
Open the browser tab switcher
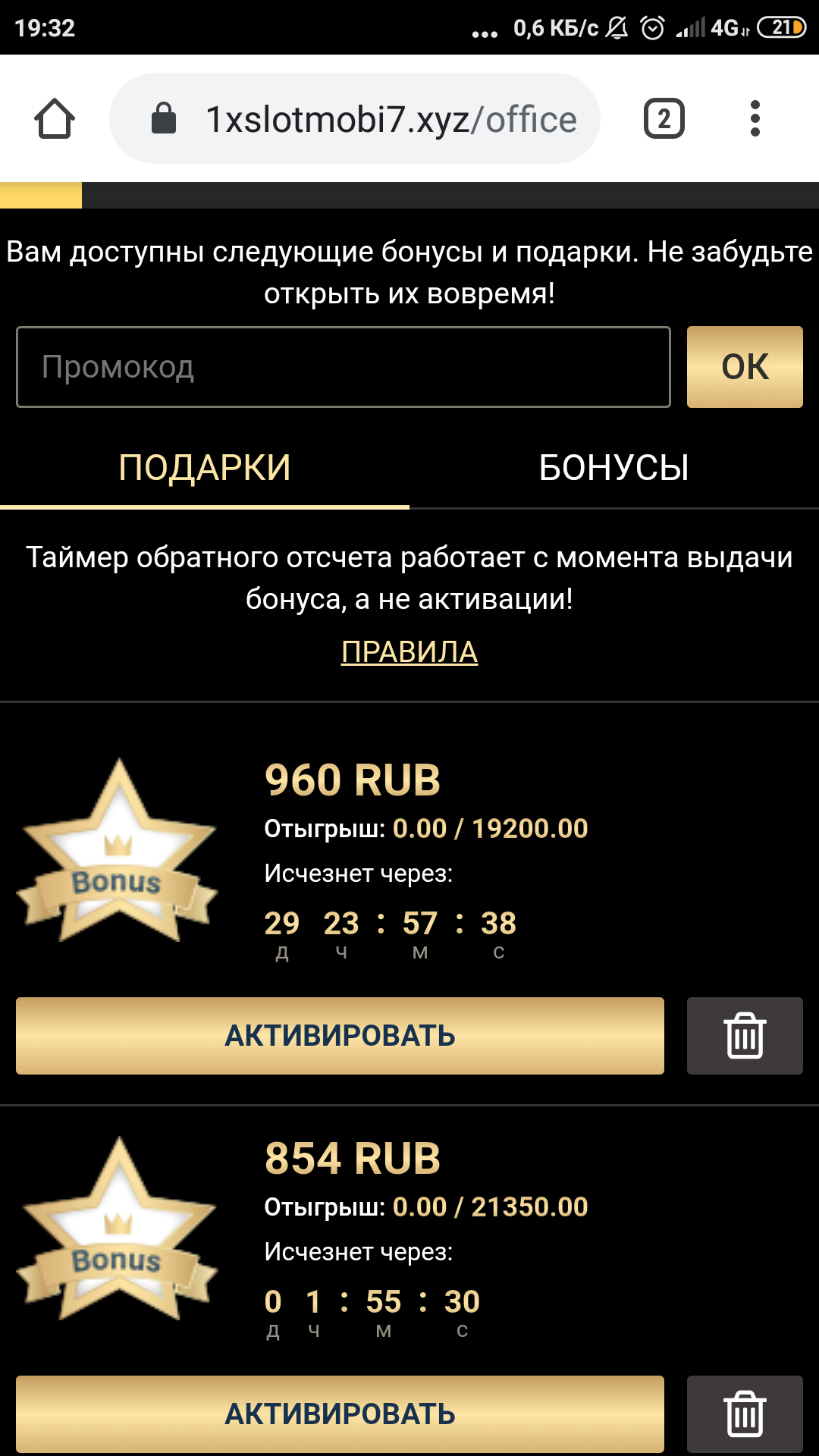click(664, 119)
